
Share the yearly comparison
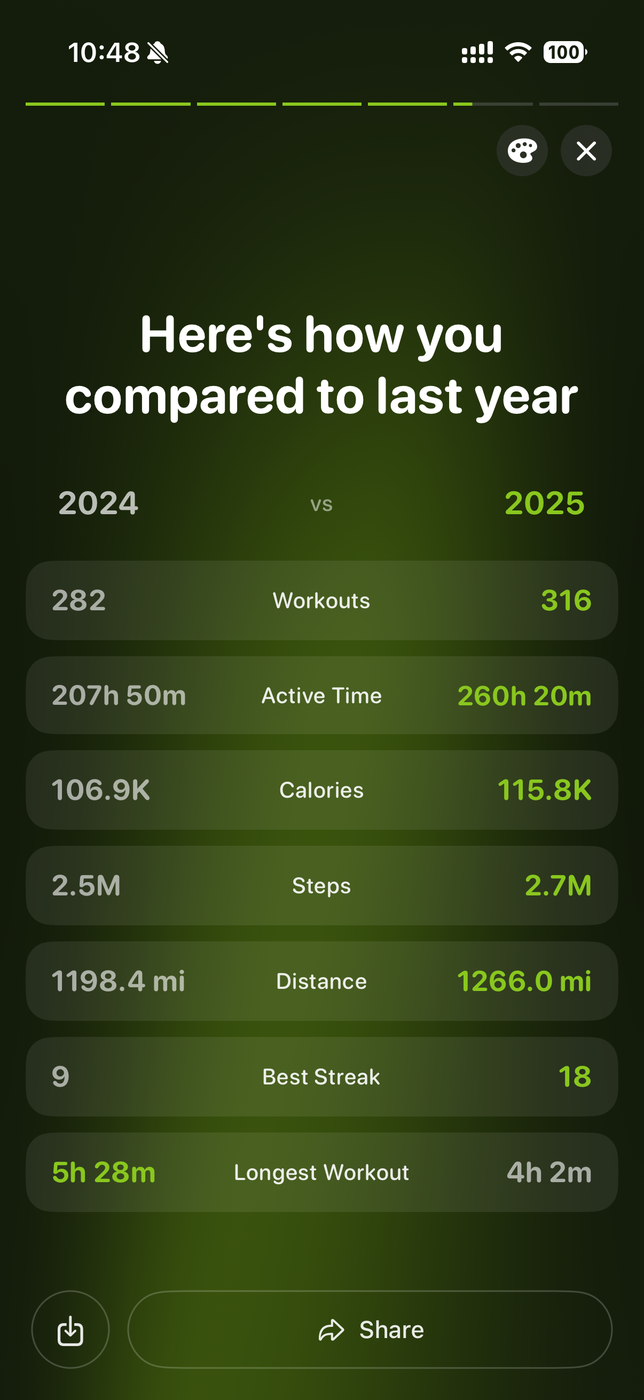pyautogui.click(x=370, y=1330)
